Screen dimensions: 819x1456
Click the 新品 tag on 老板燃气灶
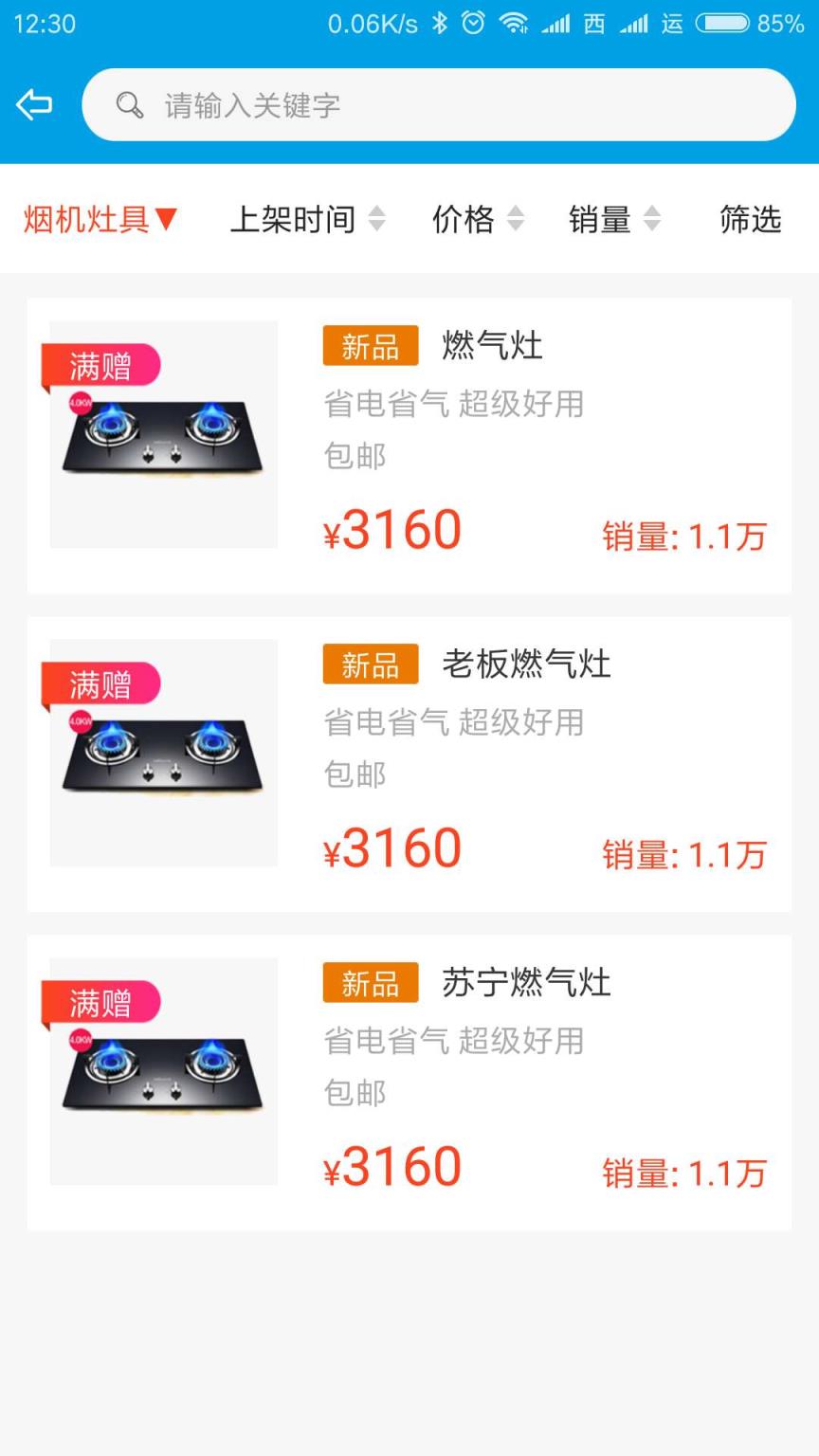point(371,664)
